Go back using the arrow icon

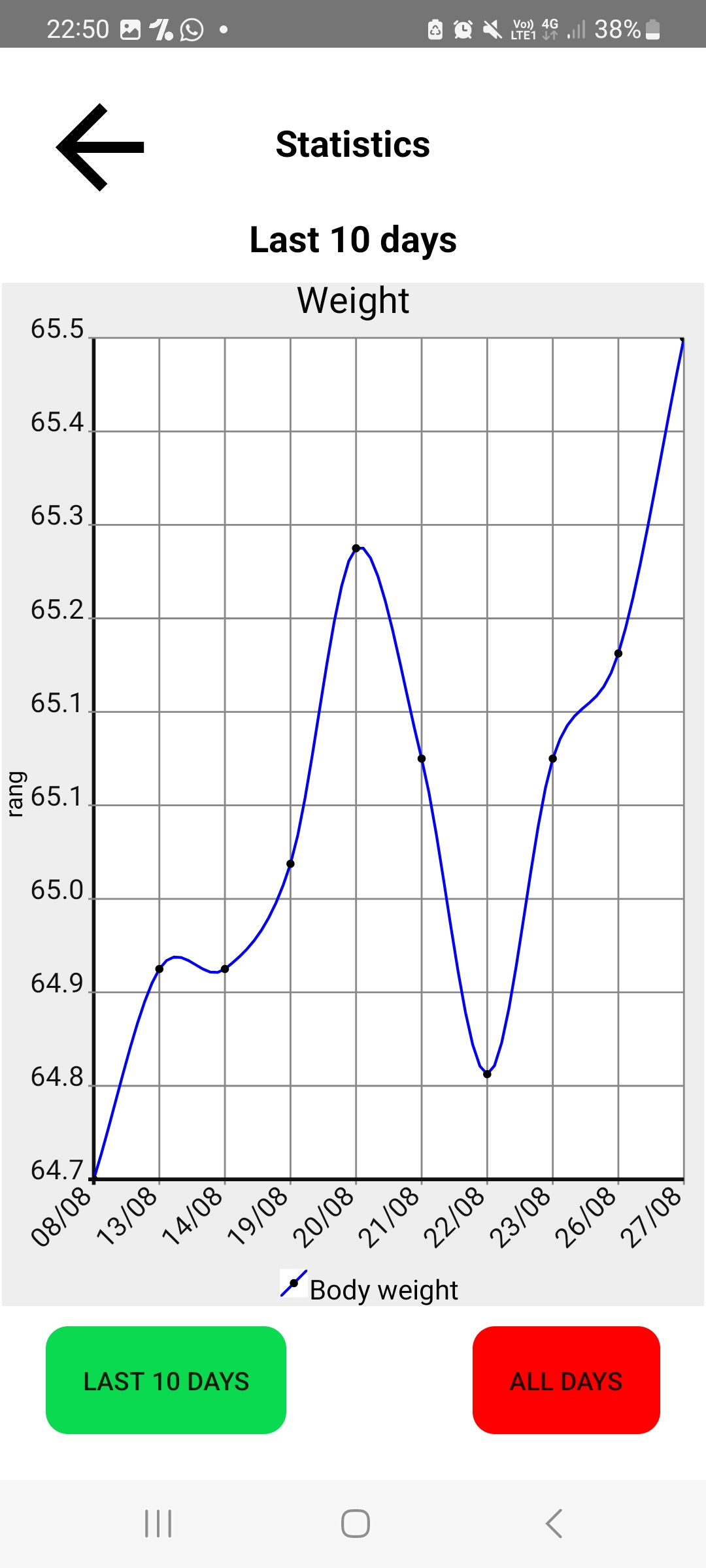pyautogui.click(x=101, y=148)
